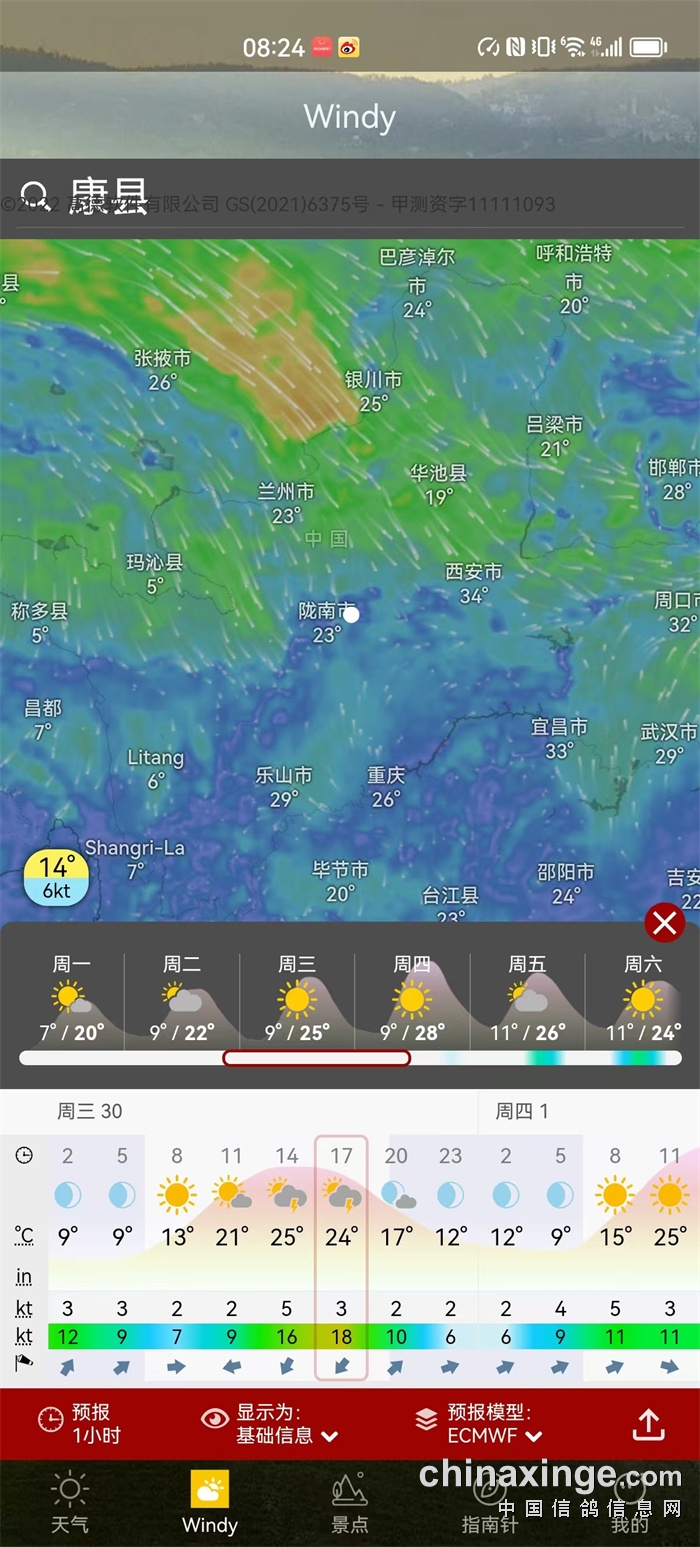Go to the 景点 tab
700x1547 pixels.
click(x=350, y=1503)
